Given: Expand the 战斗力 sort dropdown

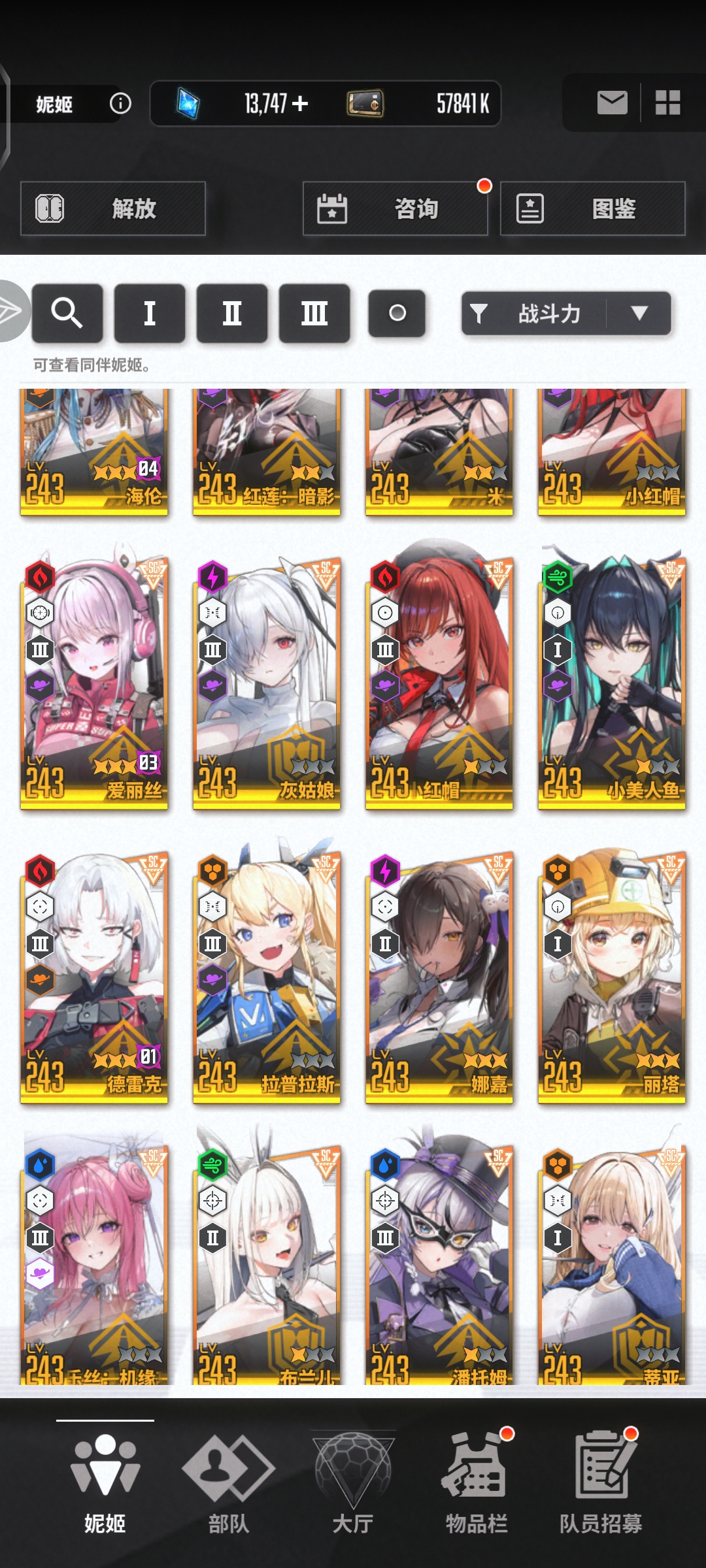Looking at the screenshot, I should point(639,314).
